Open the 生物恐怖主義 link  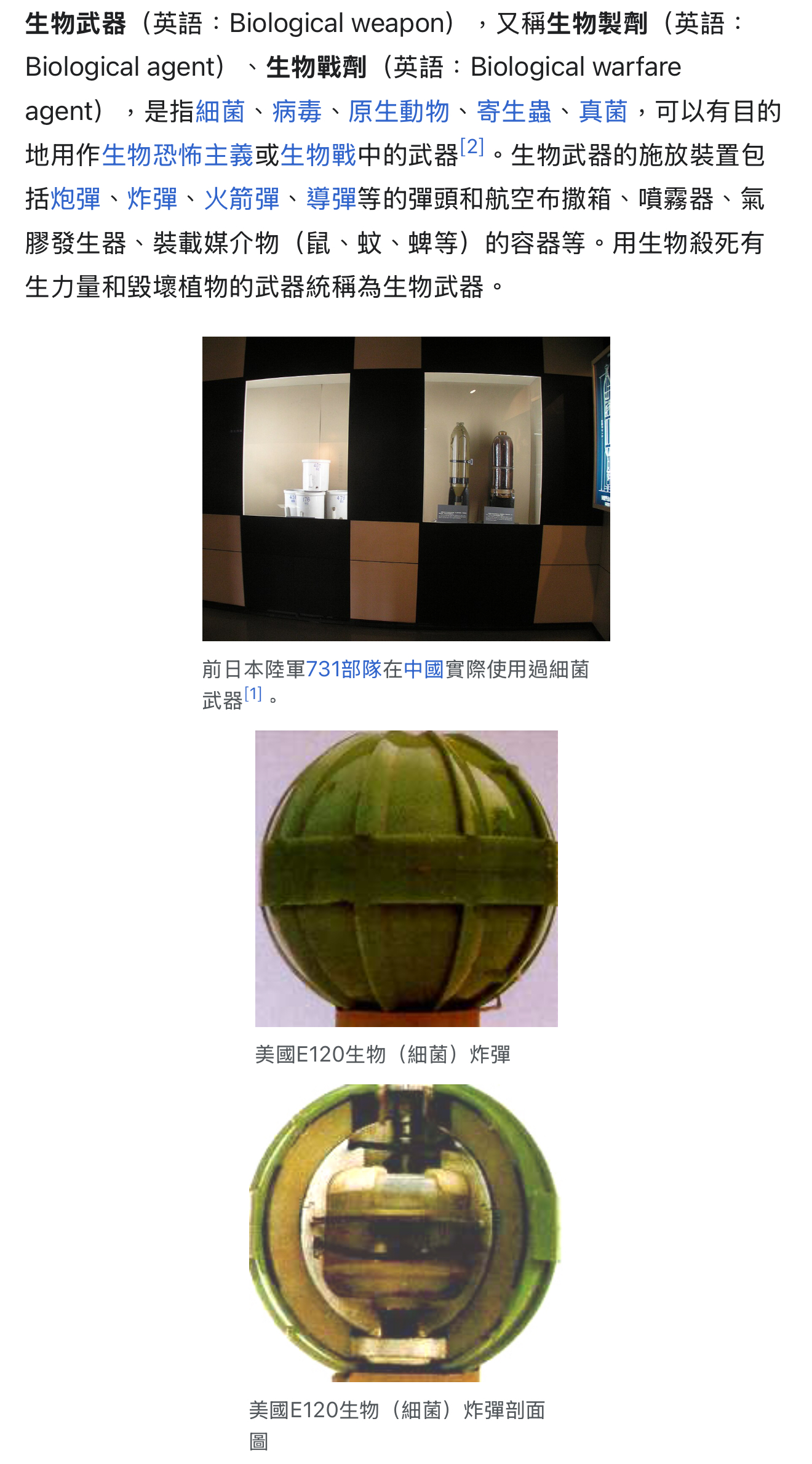click(177, 156)
